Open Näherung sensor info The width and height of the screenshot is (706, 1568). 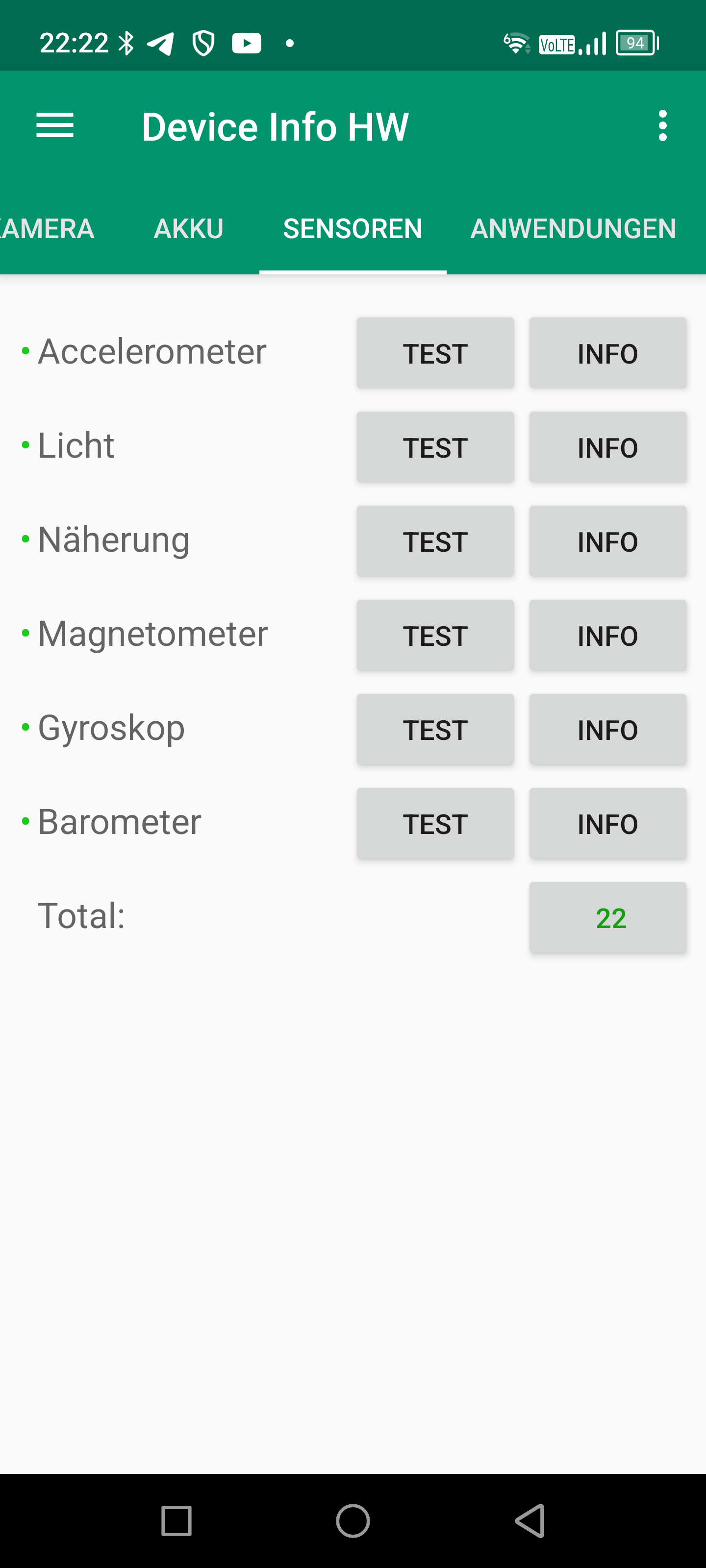pyautogui.click(x=607, y=542)
